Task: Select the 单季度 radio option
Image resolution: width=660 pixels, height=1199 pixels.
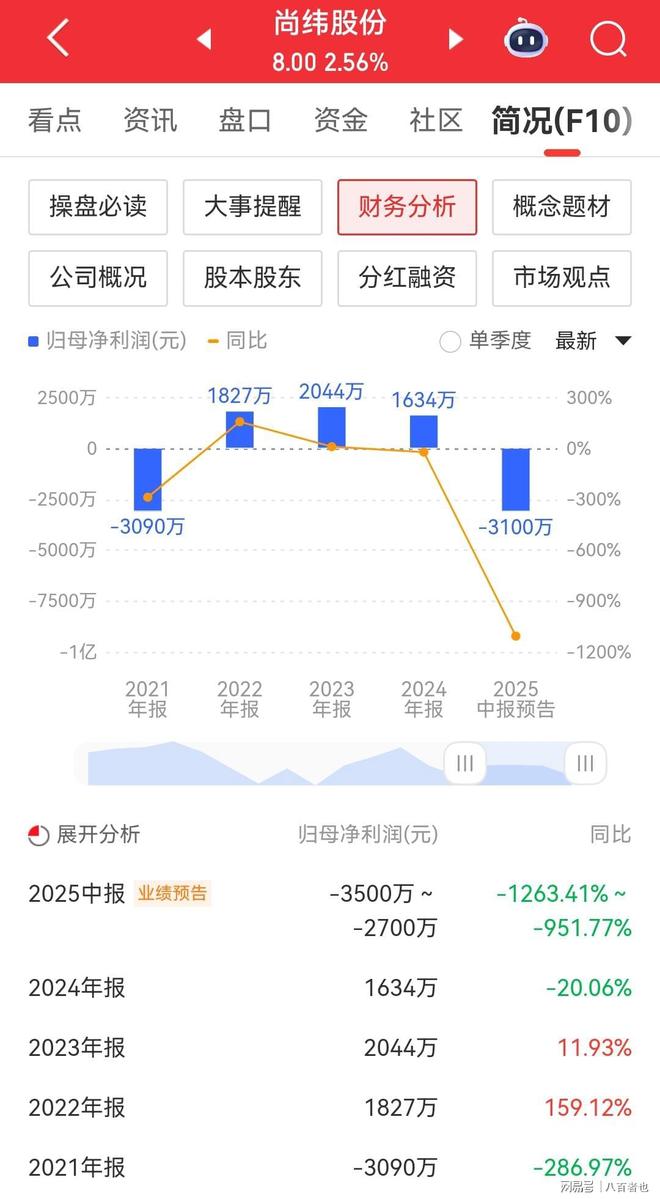Action: click(451, 341)
